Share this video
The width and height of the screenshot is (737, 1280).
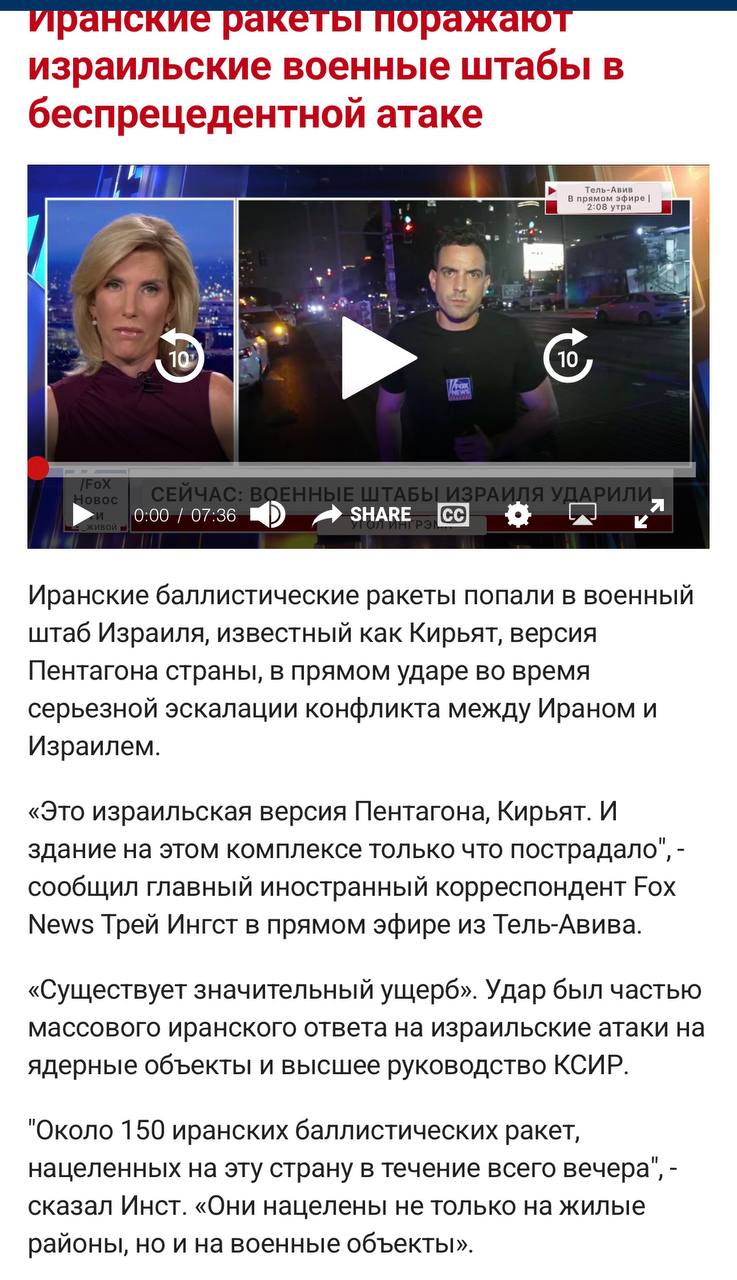coord(362,515)
